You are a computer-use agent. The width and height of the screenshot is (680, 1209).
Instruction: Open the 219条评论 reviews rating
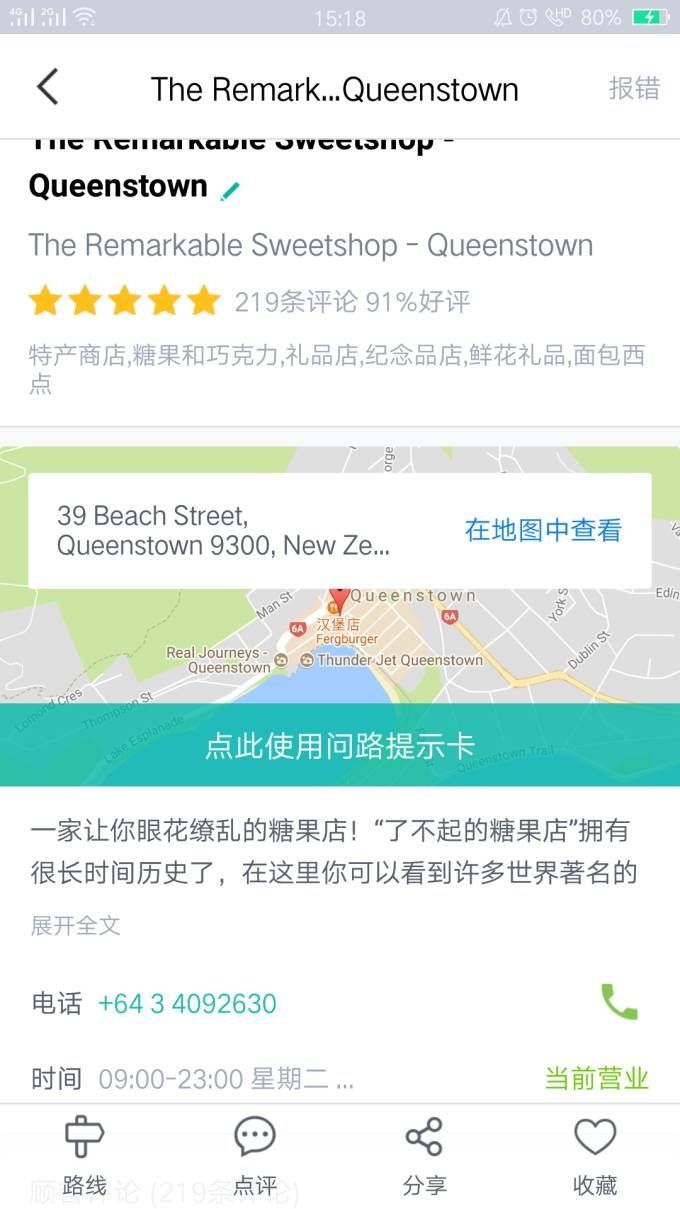coord(295,302)
